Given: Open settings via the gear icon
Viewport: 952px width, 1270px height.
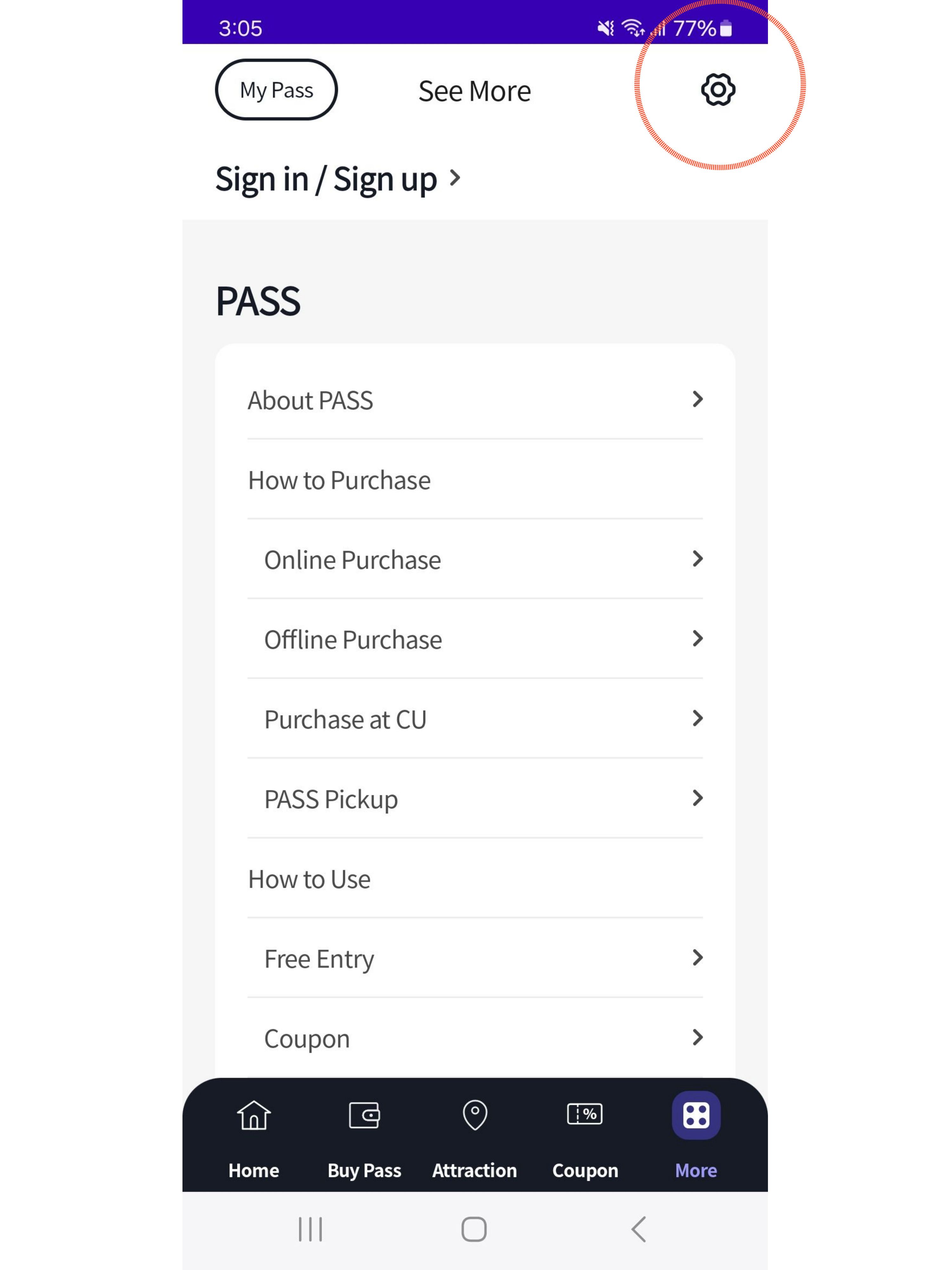Looking at the screenshot, I should 717,90.
